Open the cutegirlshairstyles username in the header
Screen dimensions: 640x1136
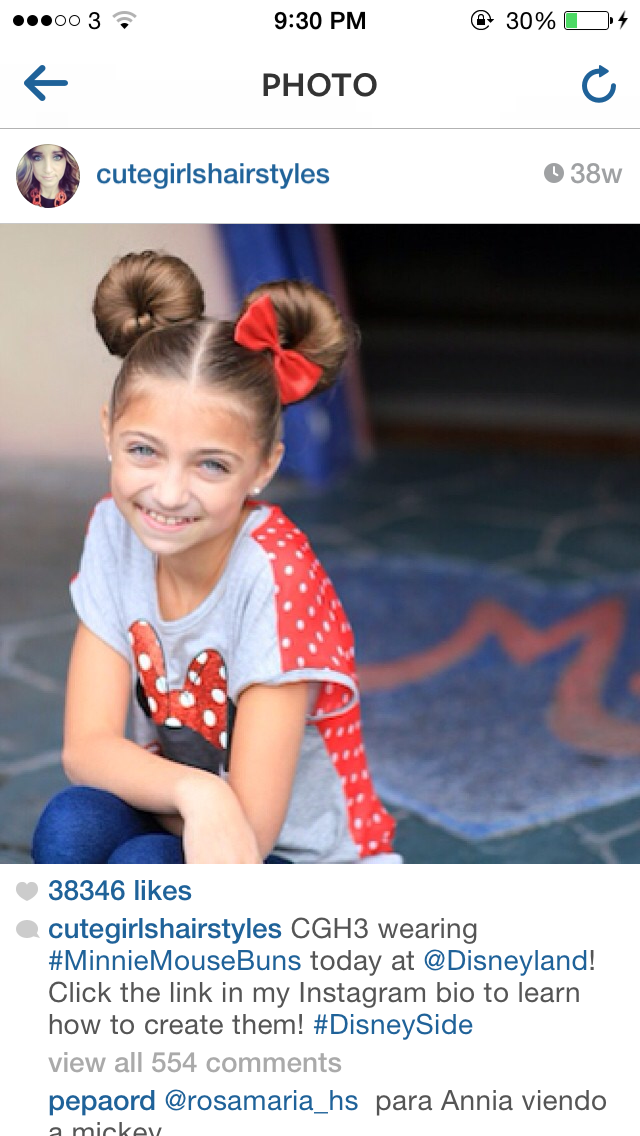pos(212,174)
